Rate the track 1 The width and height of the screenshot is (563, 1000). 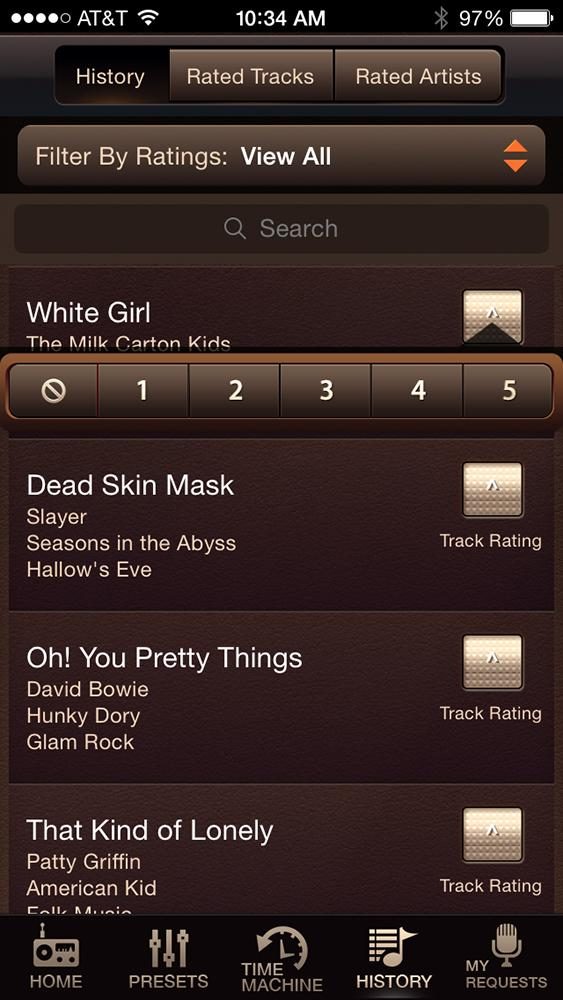click(143, 391)
